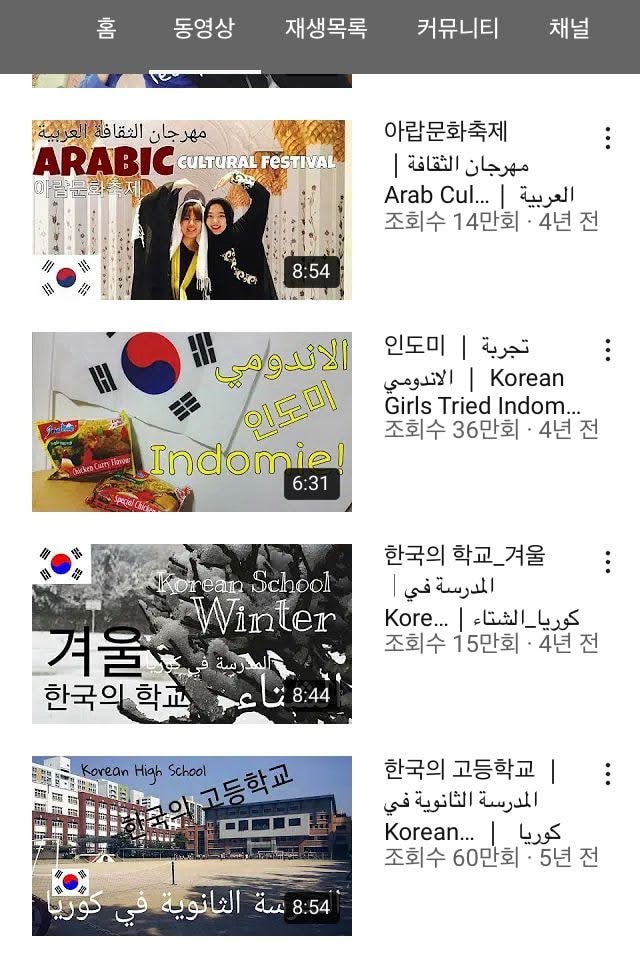The height and width of the screenshot is (954, 640).
Task: Open more options for 한국의 고등학교 video
Action: (607, 774)
